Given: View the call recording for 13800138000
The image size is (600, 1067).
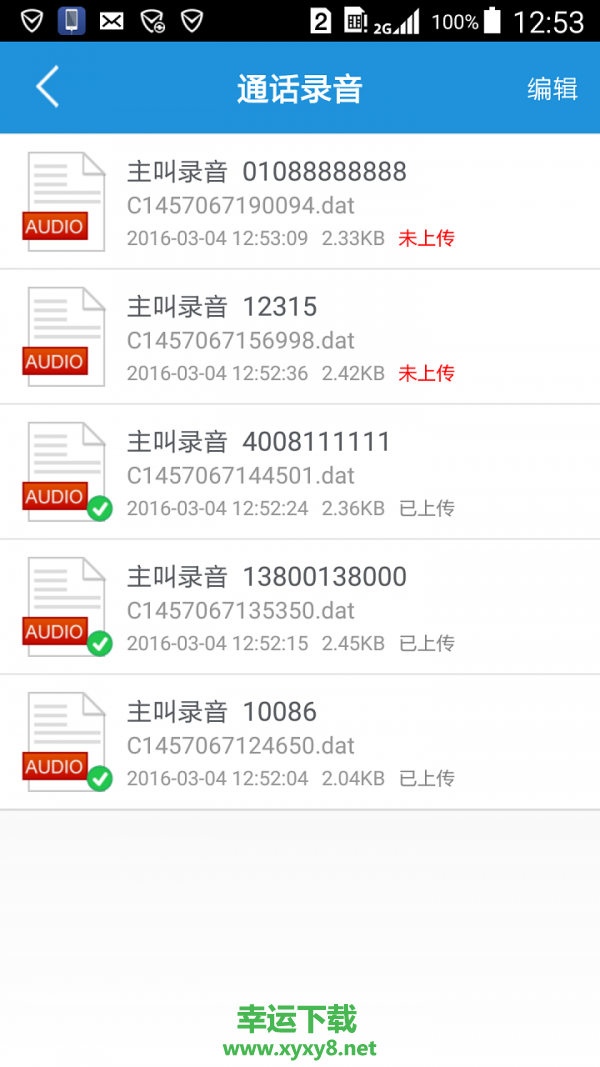Looking at the screenshot, I should click(300, 608).
